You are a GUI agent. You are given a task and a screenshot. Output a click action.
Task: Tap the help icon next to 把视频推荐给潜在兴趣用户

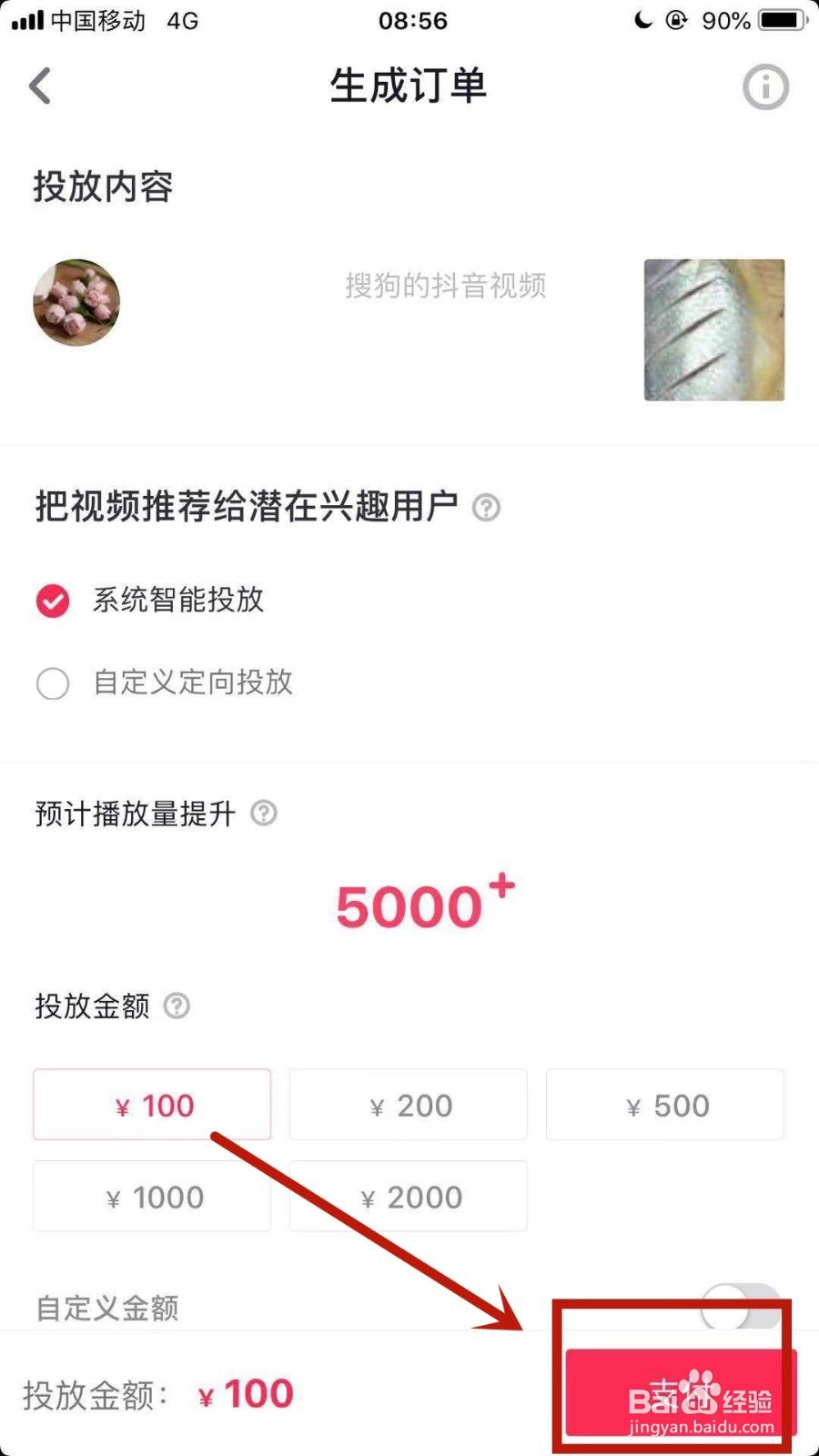486,509
